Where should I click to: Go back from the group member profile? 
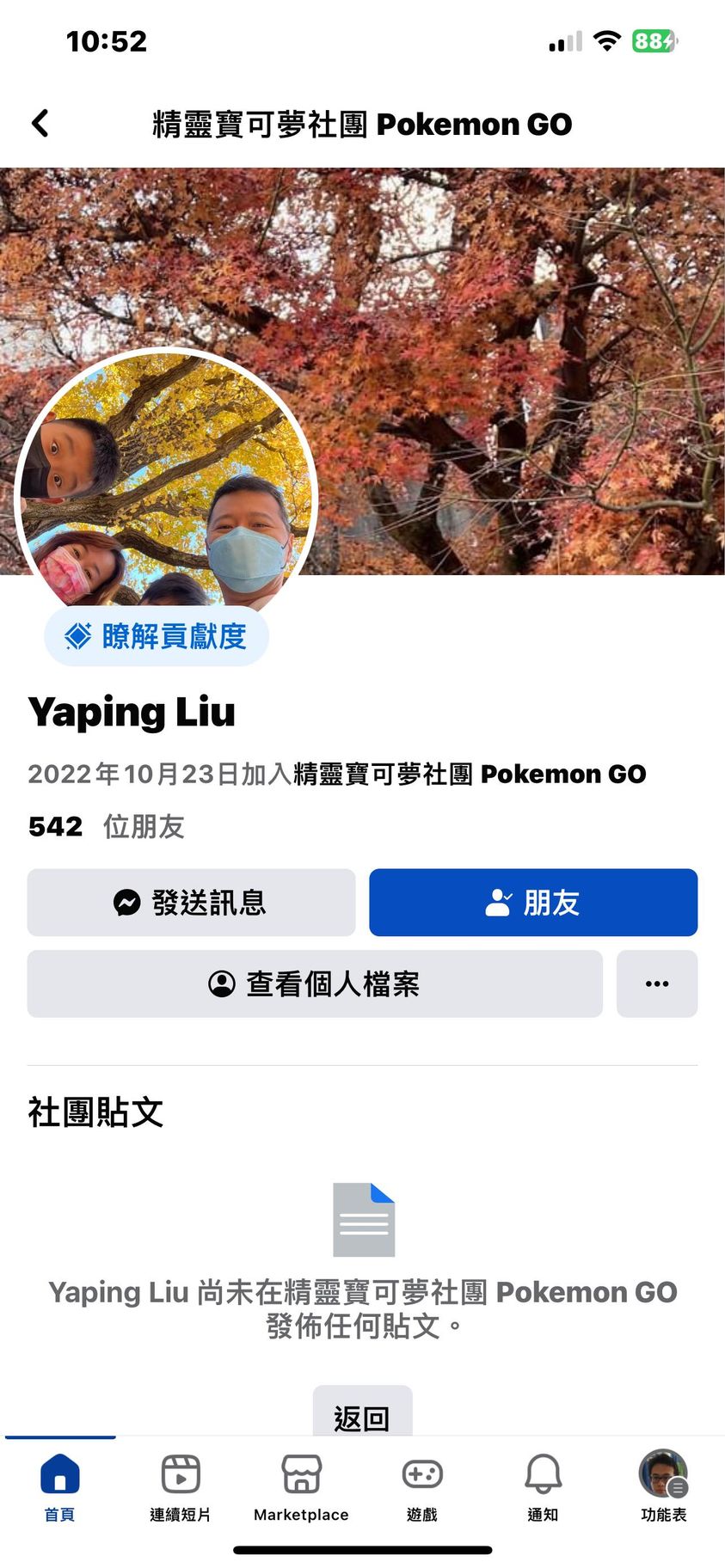40,124
